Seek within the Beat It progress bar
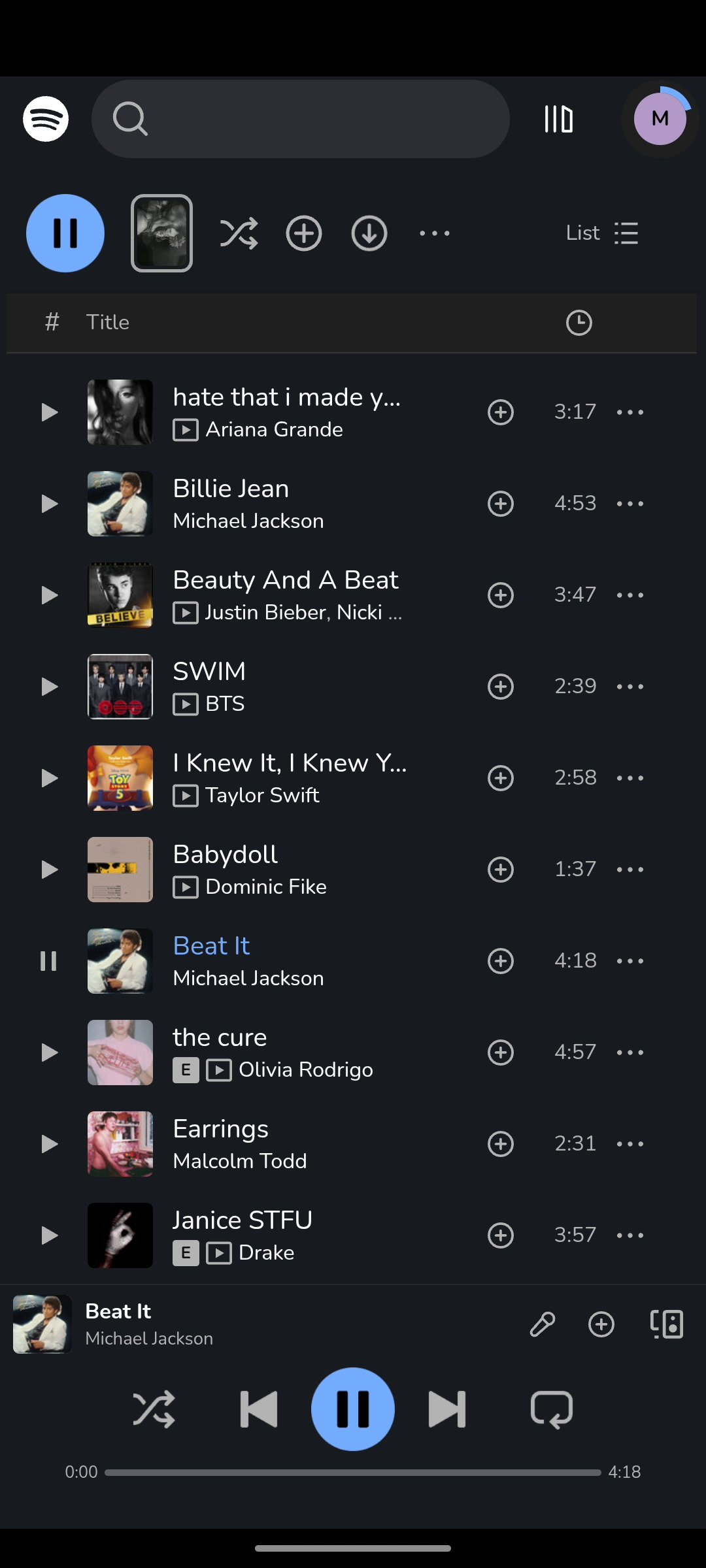706x1568 pixels. (x=353, y=1473)
